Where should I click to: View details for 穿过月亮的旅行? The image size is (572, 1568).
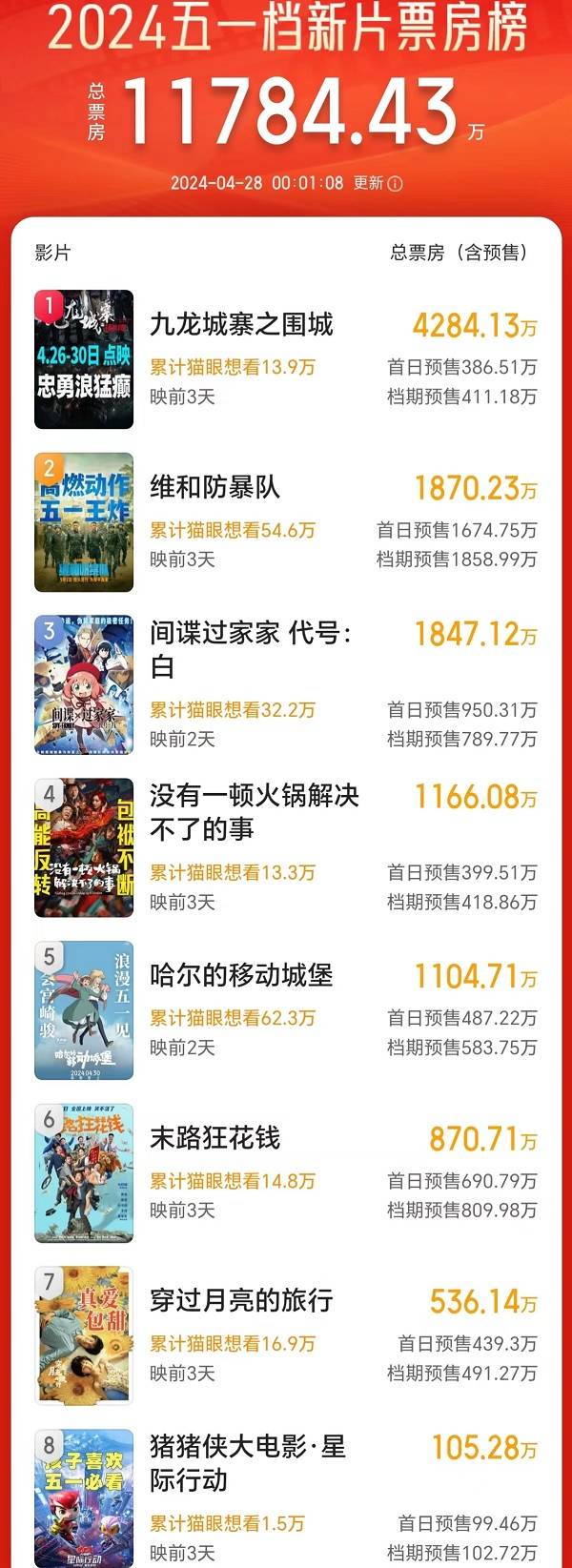(241, 1300)
